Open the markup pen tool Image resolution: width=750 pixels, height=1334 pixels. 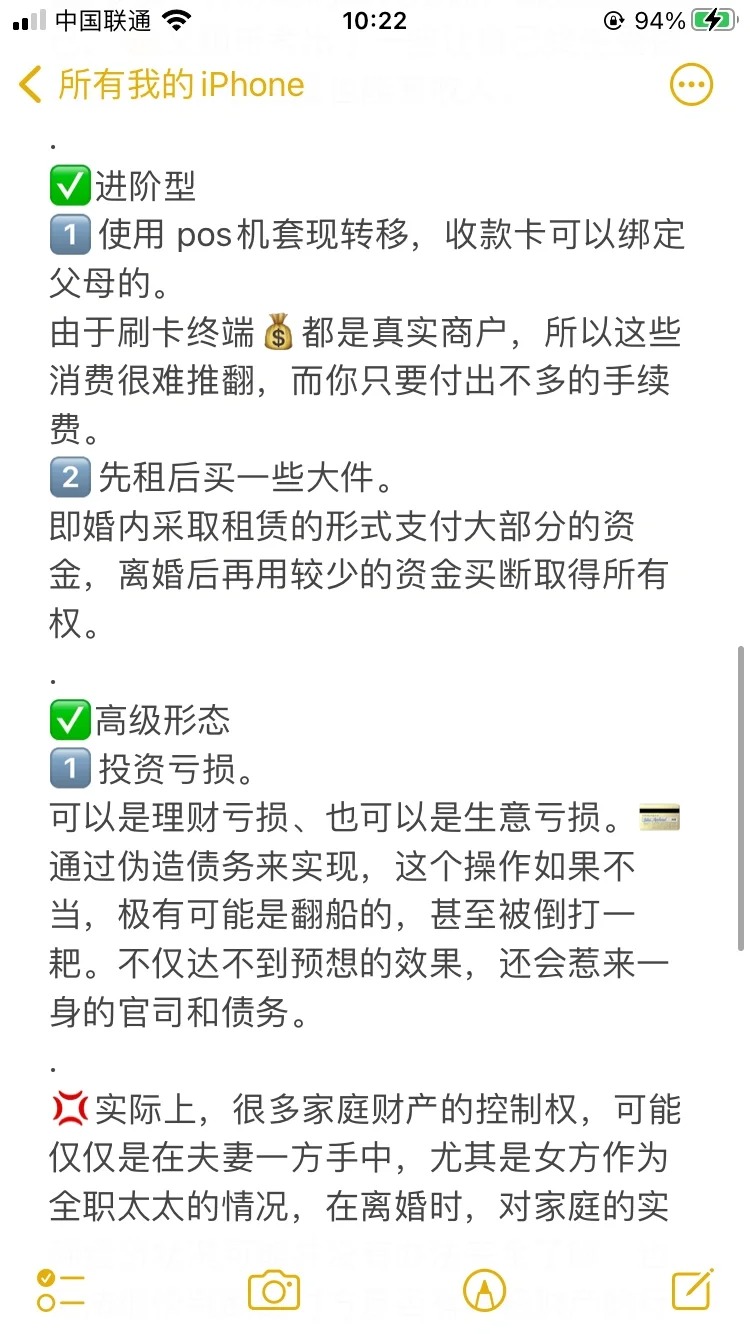coord(484,1290)
